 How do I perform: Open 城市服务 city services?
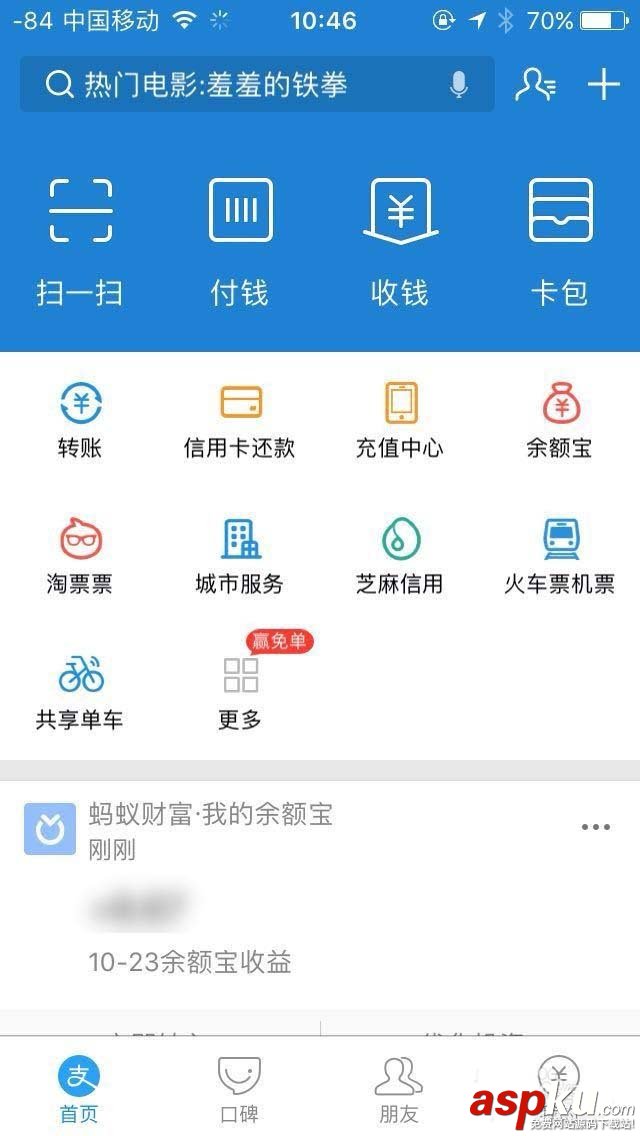tap(240, 556)
